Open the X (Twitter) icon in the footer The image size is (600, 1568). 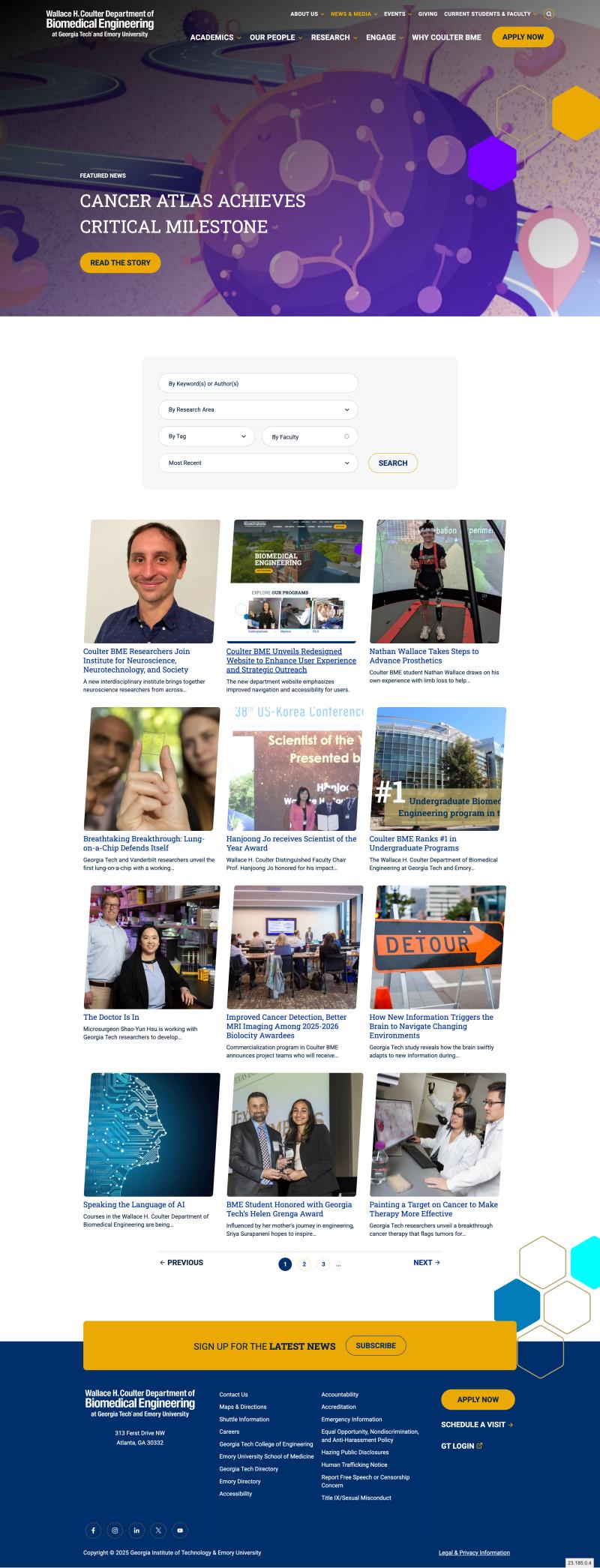(158, 1530)
